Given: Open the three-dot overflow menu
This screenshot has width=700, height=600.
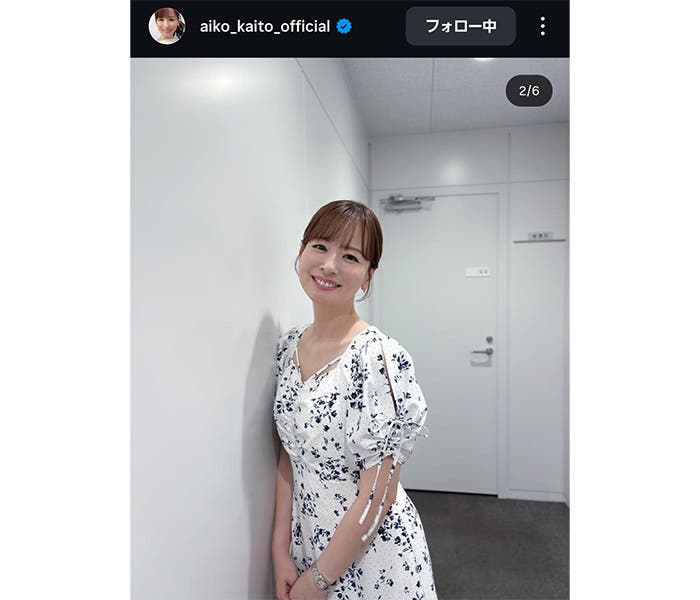Looking at the screenshot, I should 543,26.
